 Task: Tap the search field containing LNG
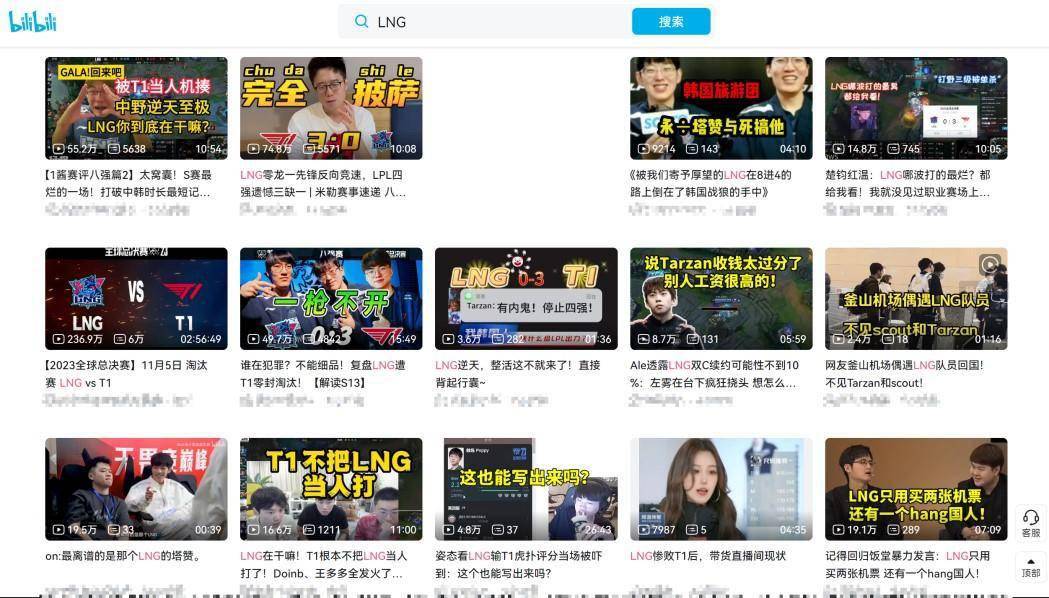(x=490, y=21)
